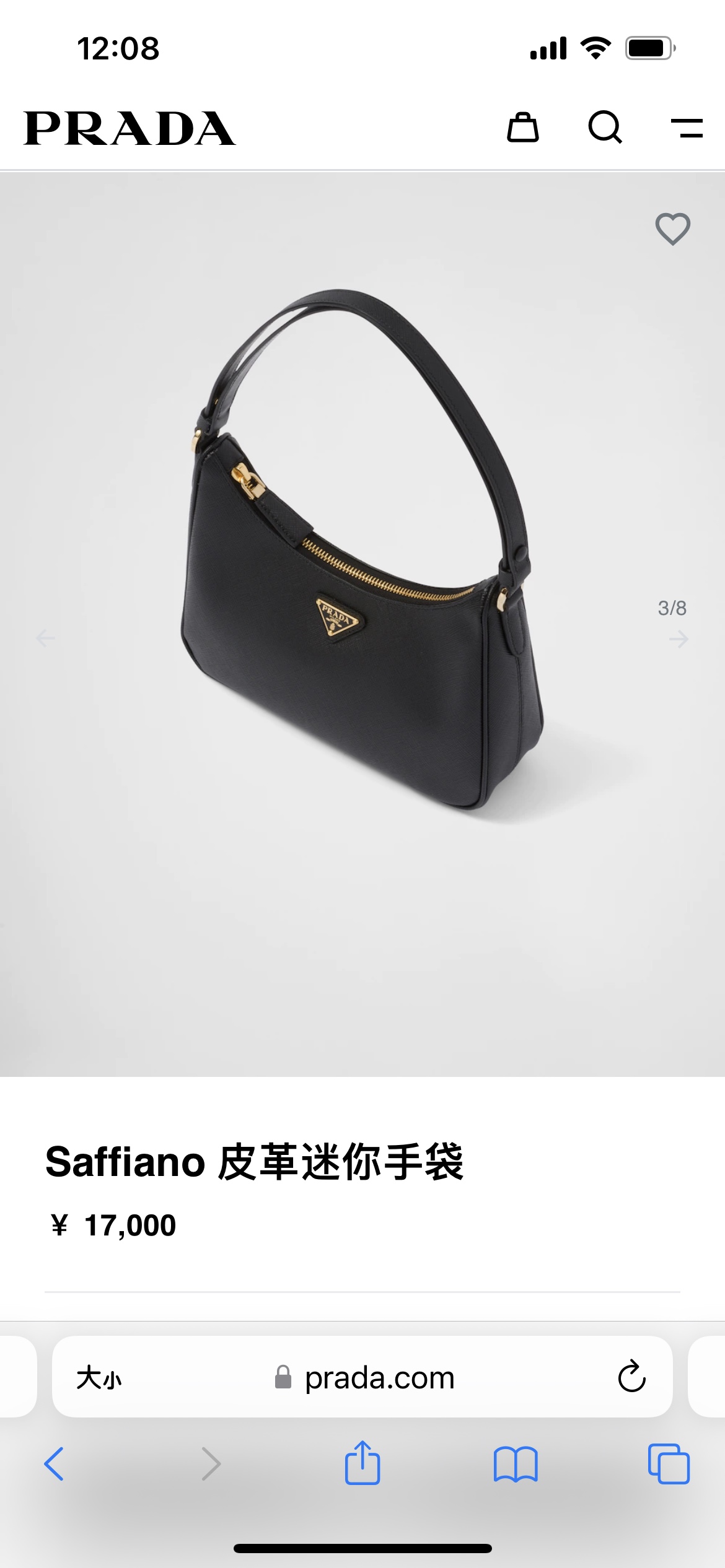Open the tabs overview
725x1568 pixels.
(669, 1464)
